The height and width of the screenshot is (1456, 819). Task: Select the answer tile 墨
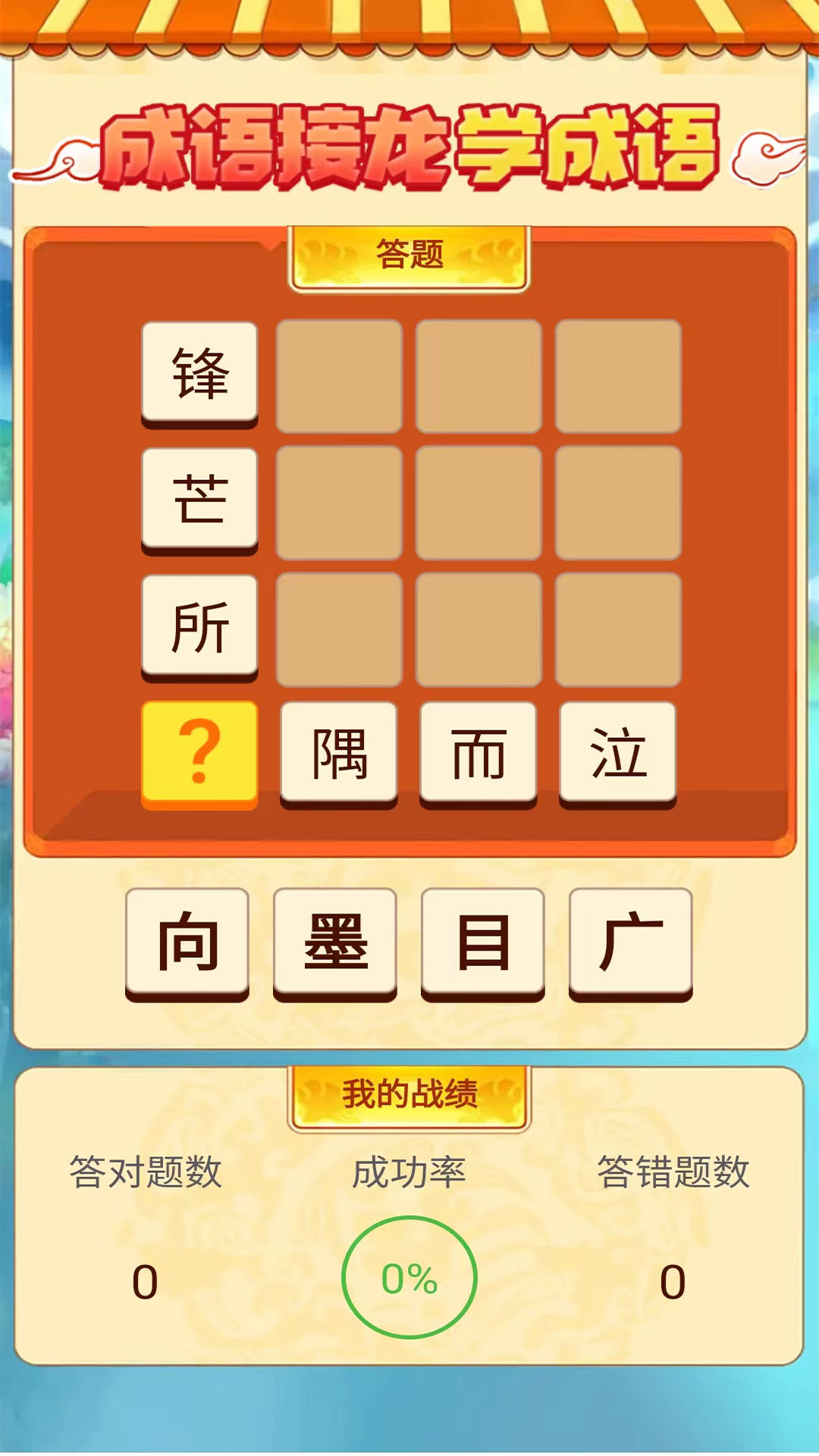click(335, 943)
